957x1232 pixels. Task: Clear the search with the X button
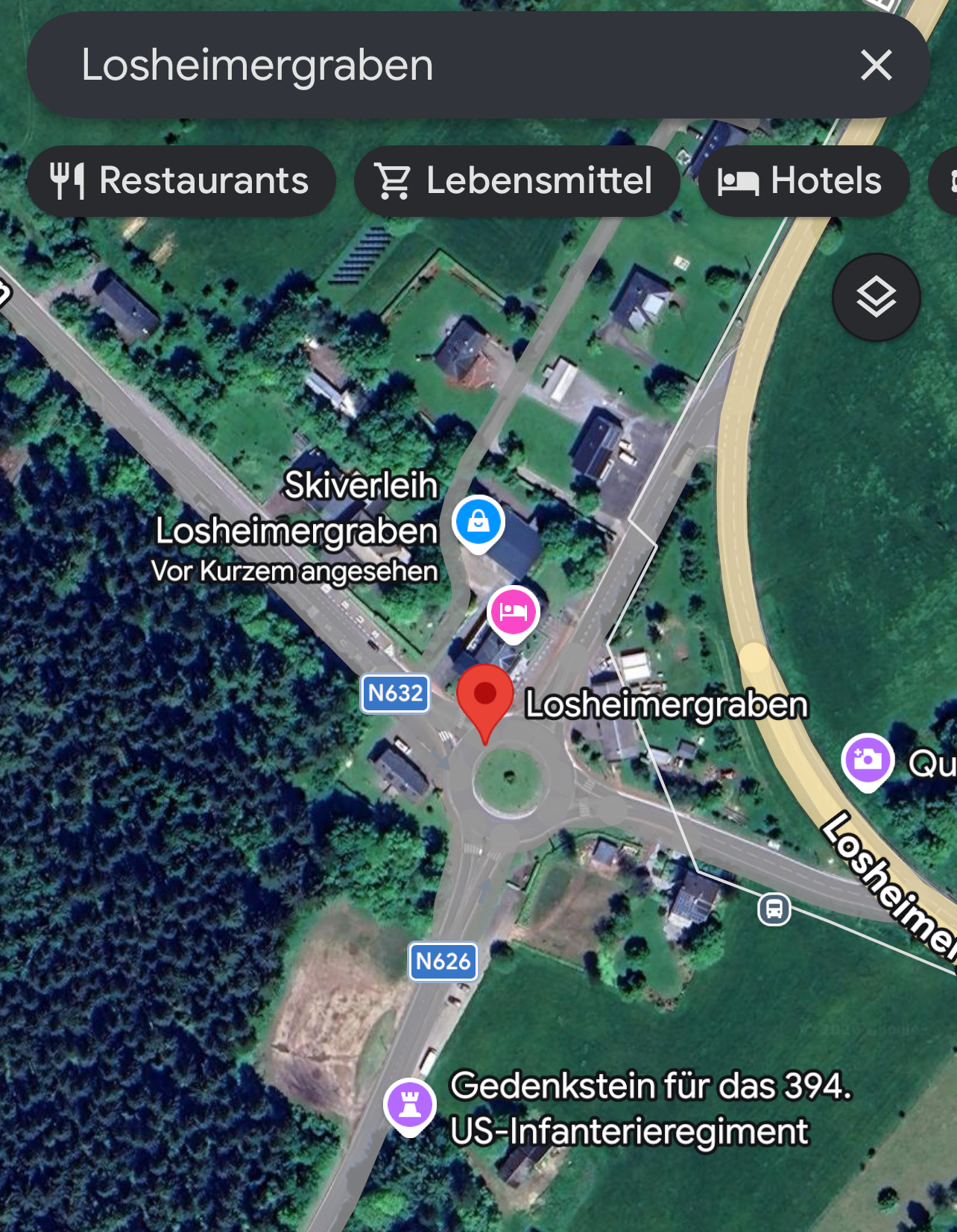click(x=876, y=65)
